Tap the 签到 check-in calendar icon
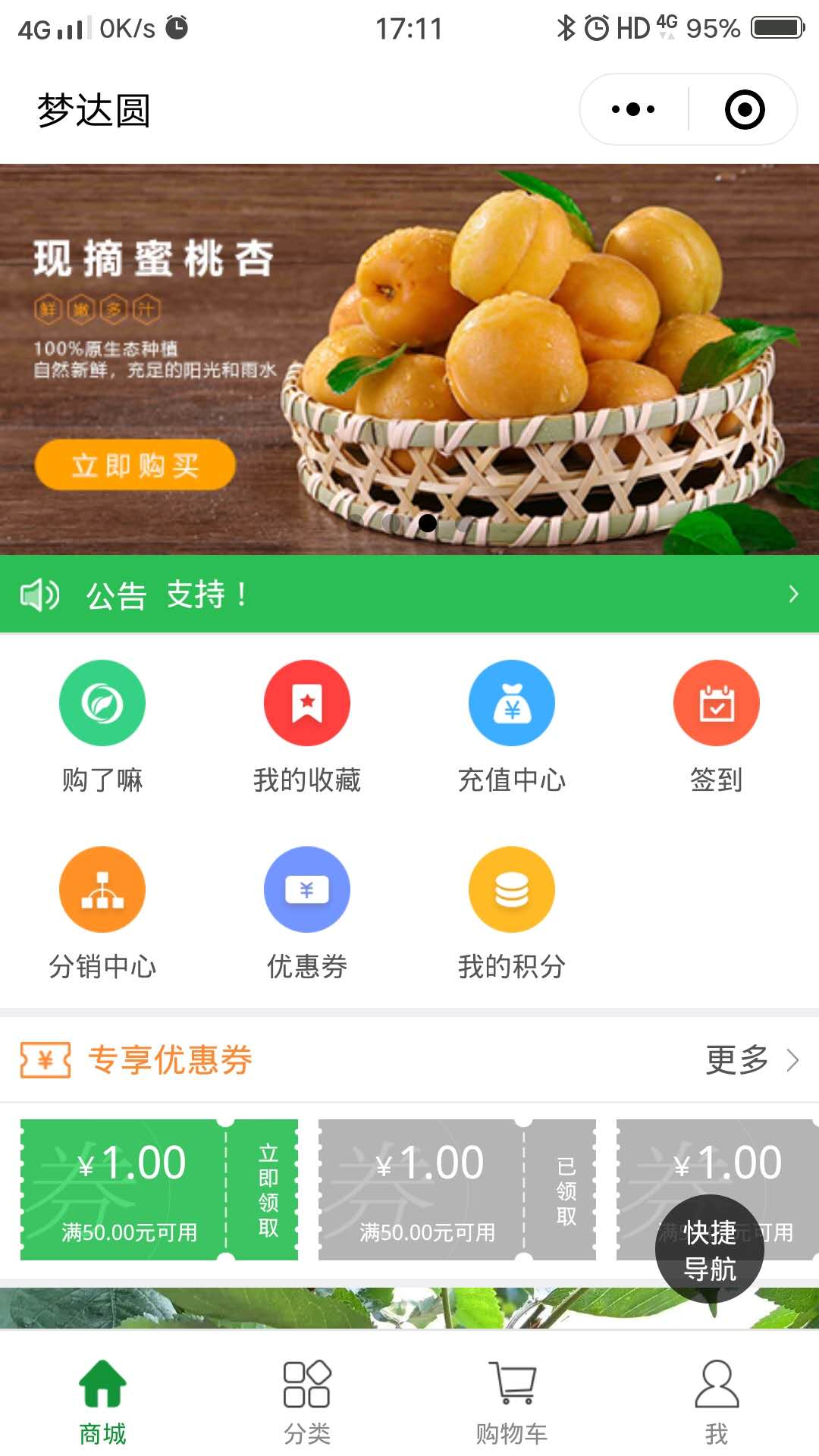The image size is (819, 1456). [717, 702]
